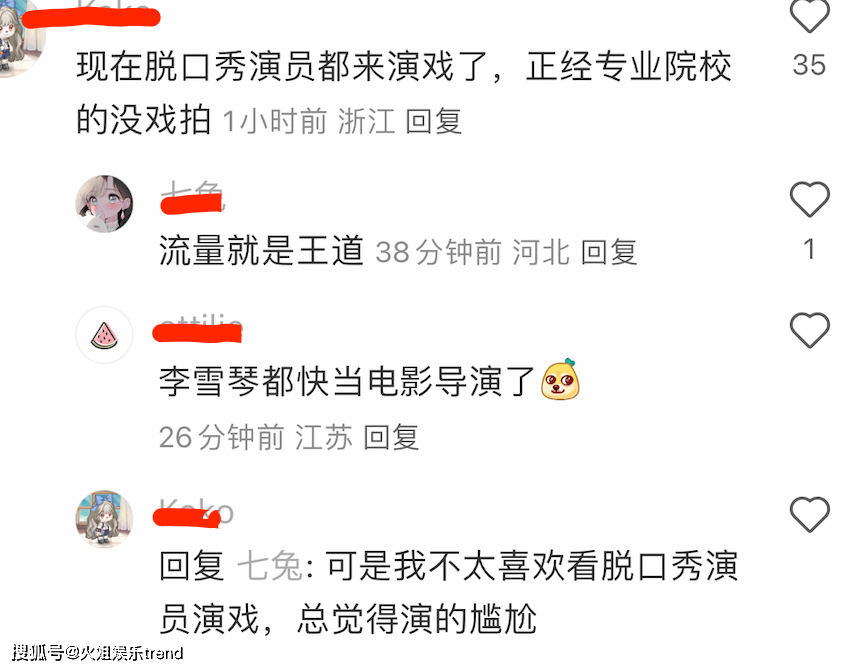Screen dimensions: 846x670
Task: Like the comment 流量就是王道
Action: 809,200
